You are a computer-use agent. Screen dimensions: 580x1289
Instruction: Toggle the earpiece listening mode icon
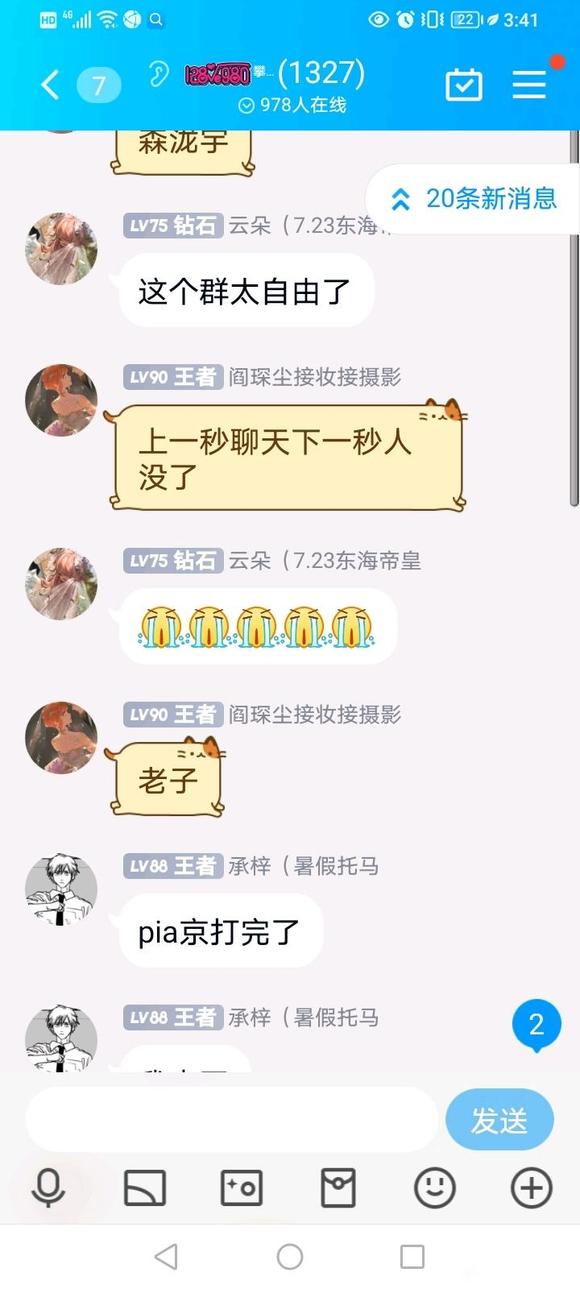click(x=158, y=75)
